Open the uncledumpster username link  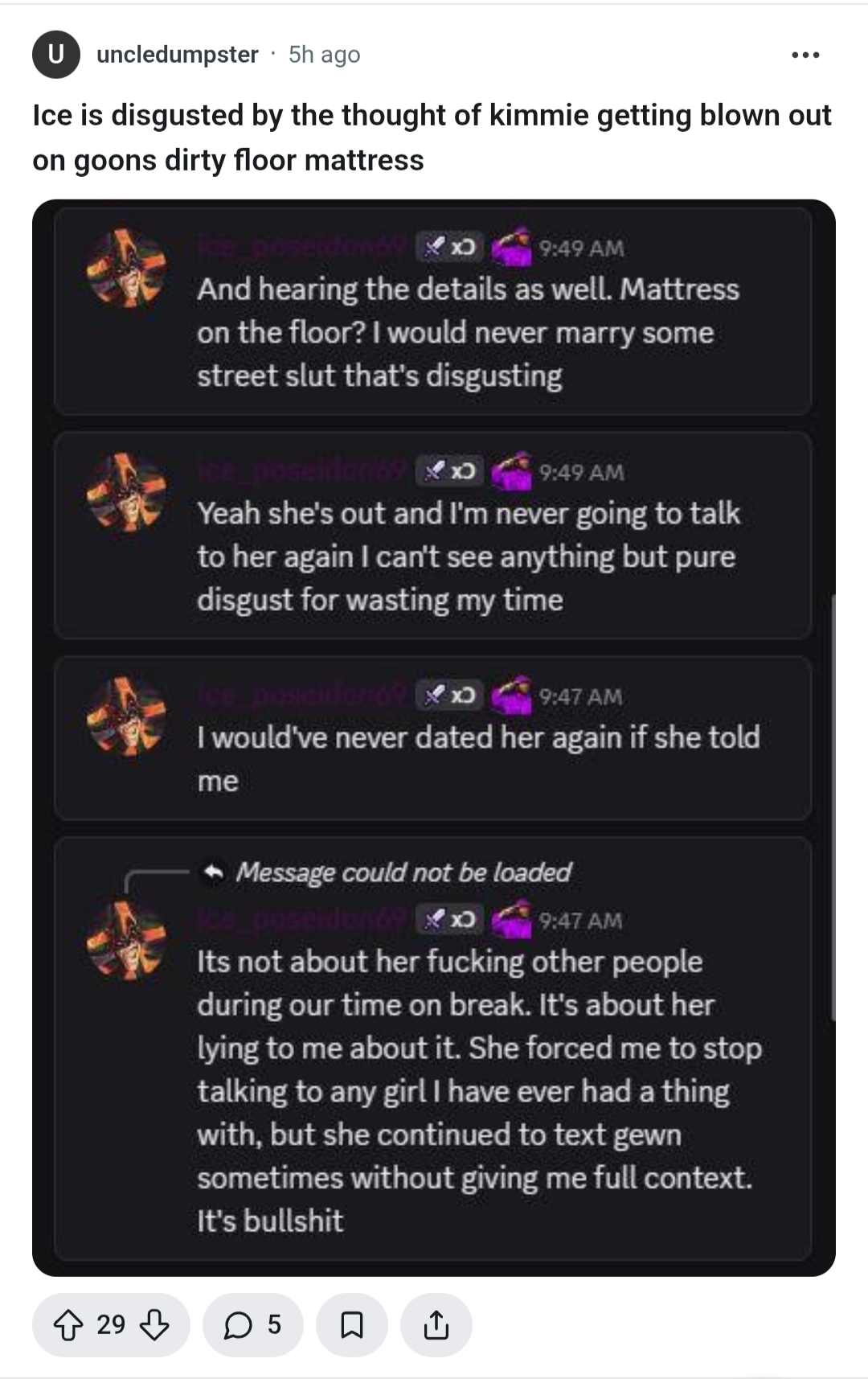click(x=178, y=55)
